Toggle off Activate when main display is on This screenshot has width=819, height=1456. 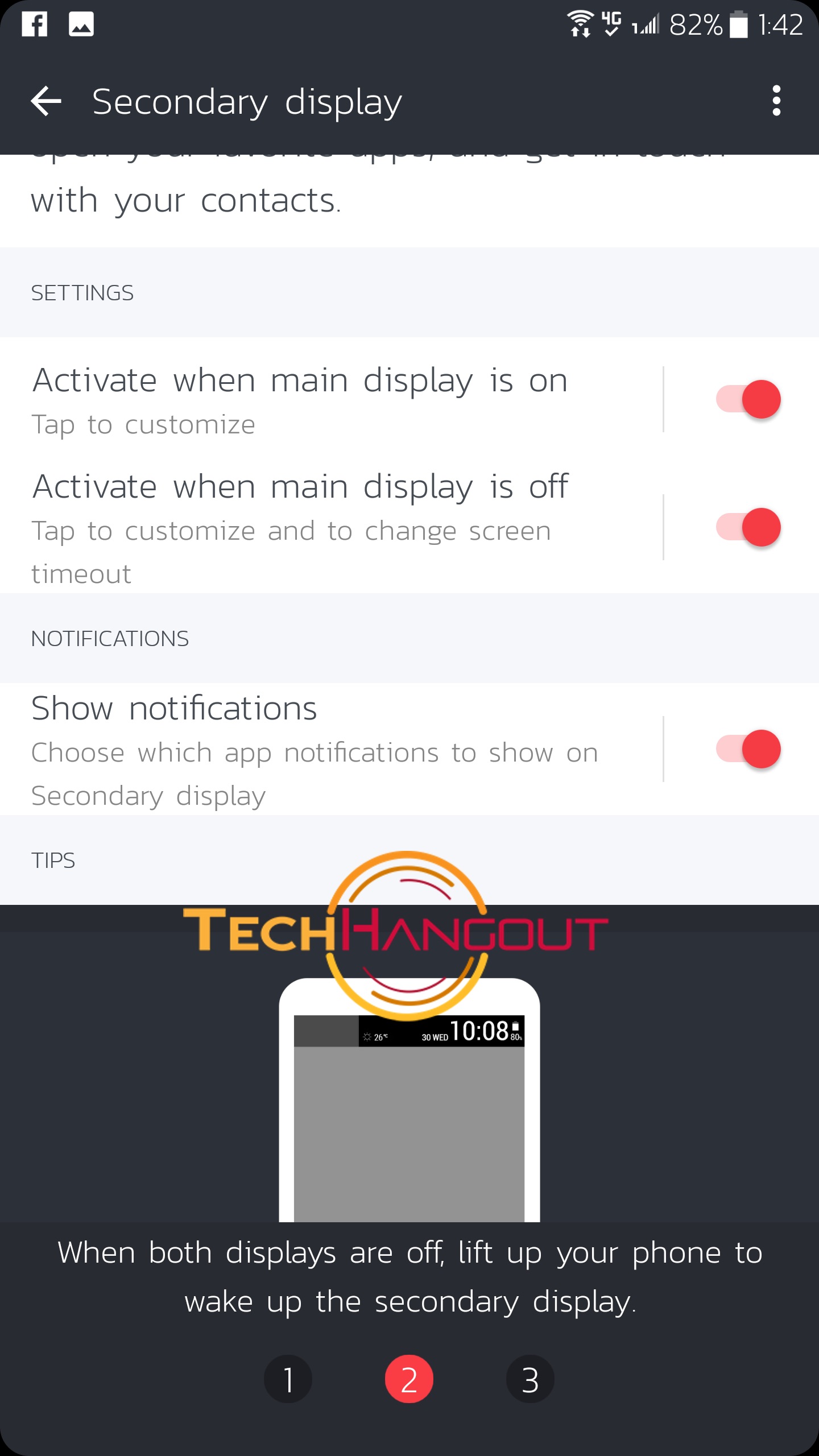coord(748,399)
